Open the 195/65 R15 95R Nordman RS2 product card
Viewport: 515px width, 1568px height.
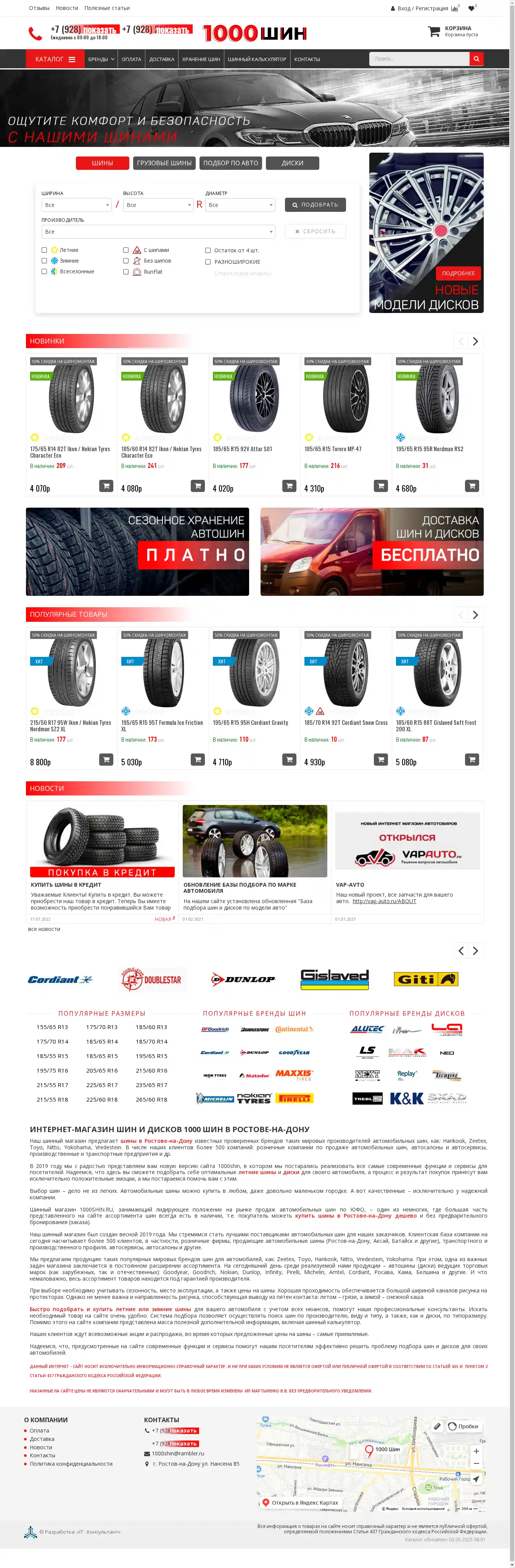429,449
